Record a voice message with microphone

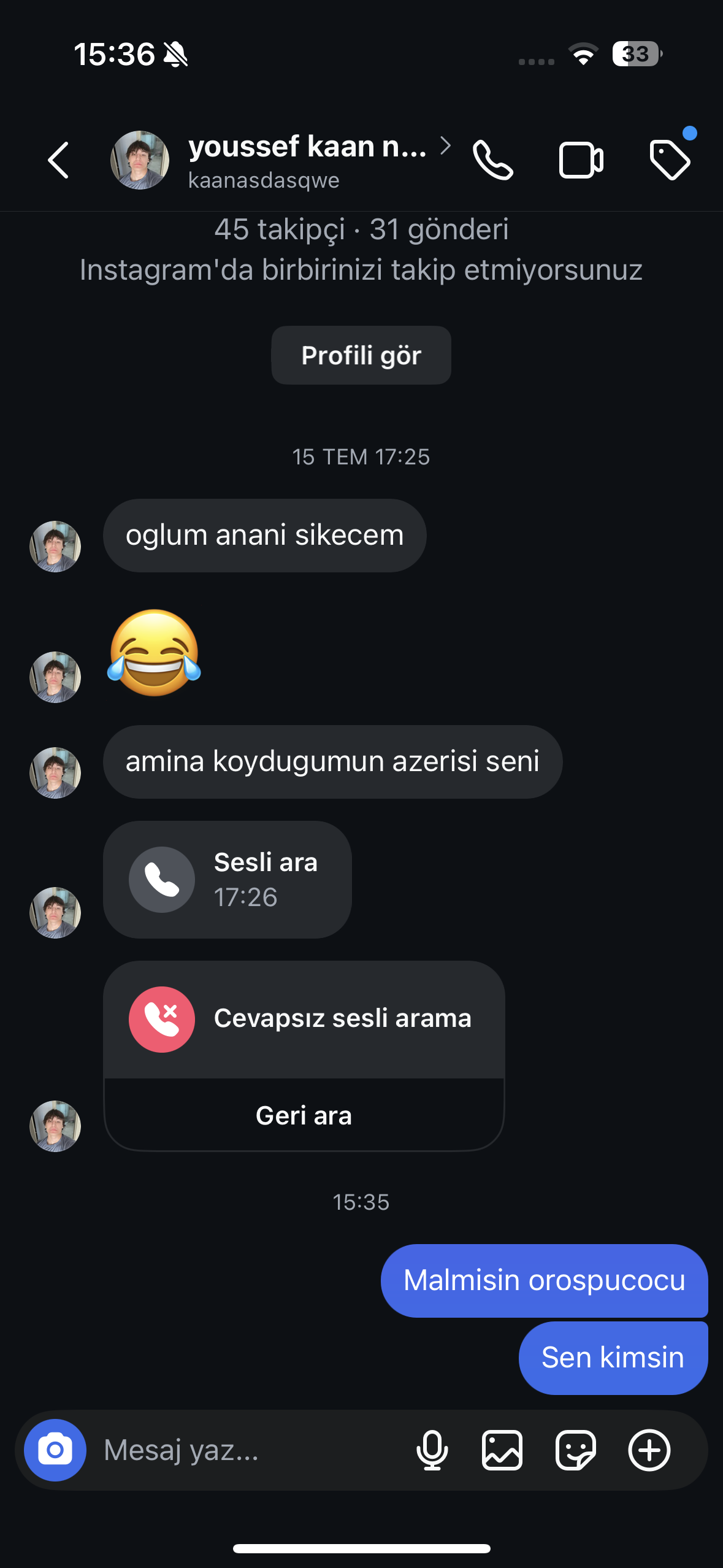(x=432, y=1450)
